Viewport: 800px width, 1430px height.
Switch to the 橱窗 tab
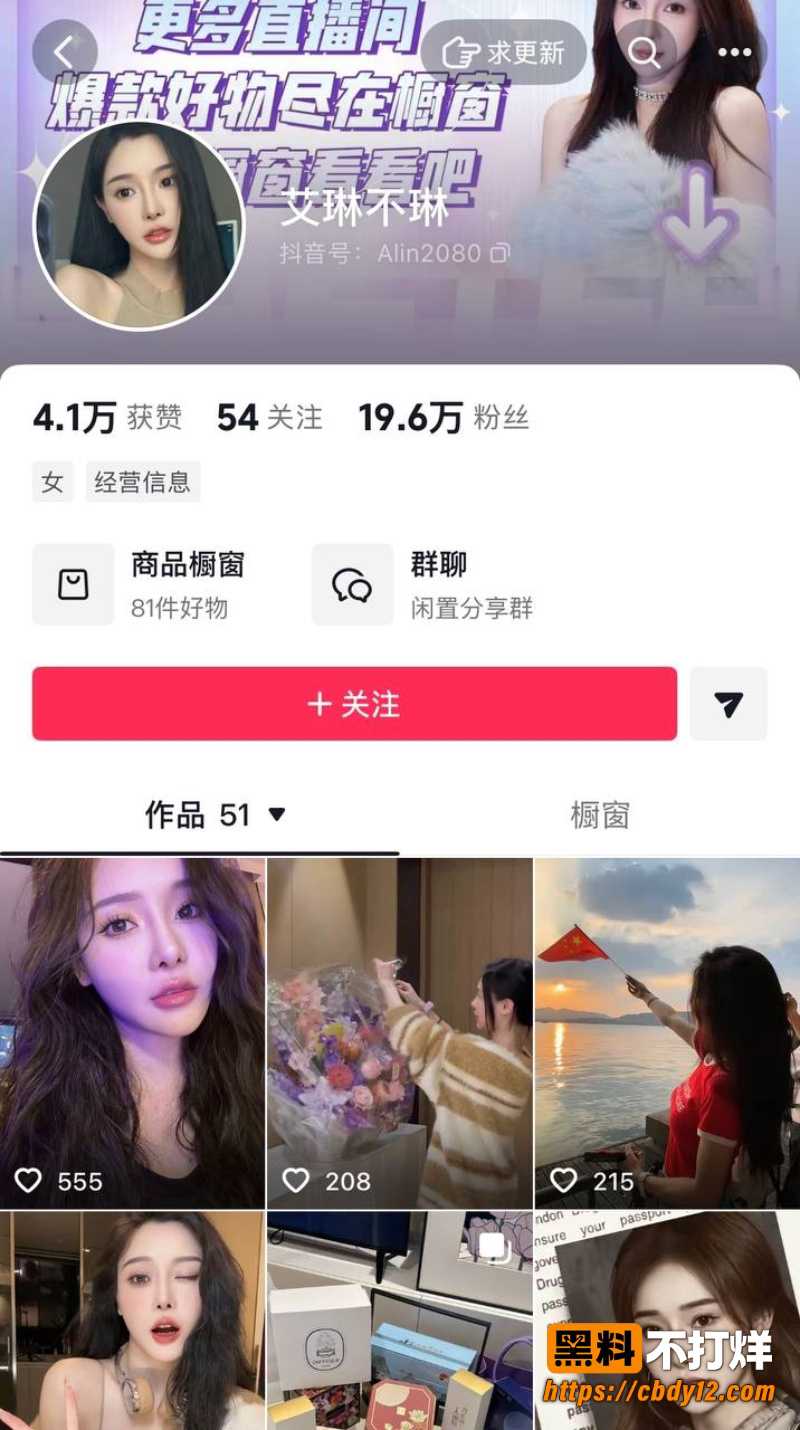[600, 815]
